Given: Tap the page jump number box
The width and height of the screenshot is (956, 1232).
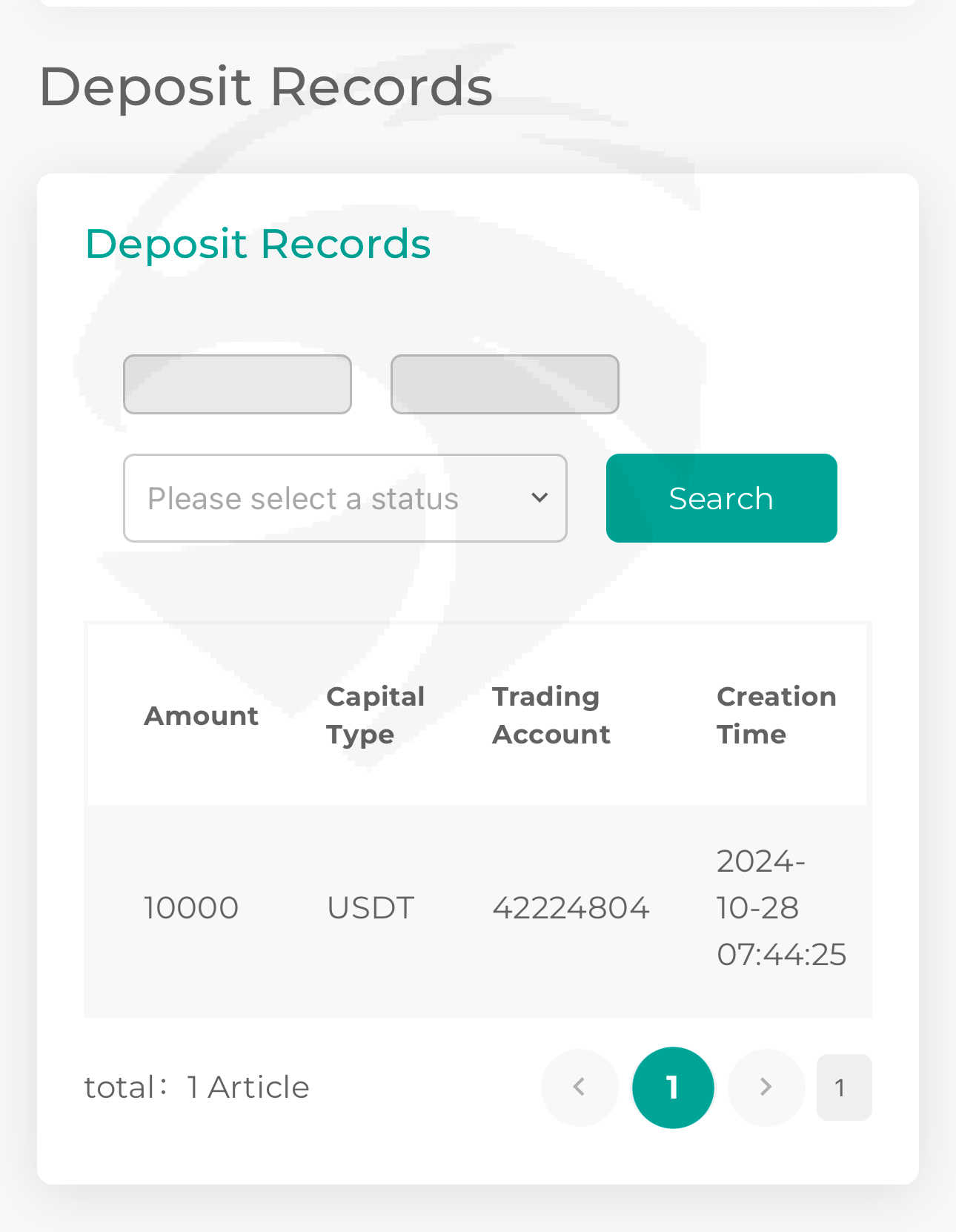Looking at the screenshot, I should (x=844, y=1087).
